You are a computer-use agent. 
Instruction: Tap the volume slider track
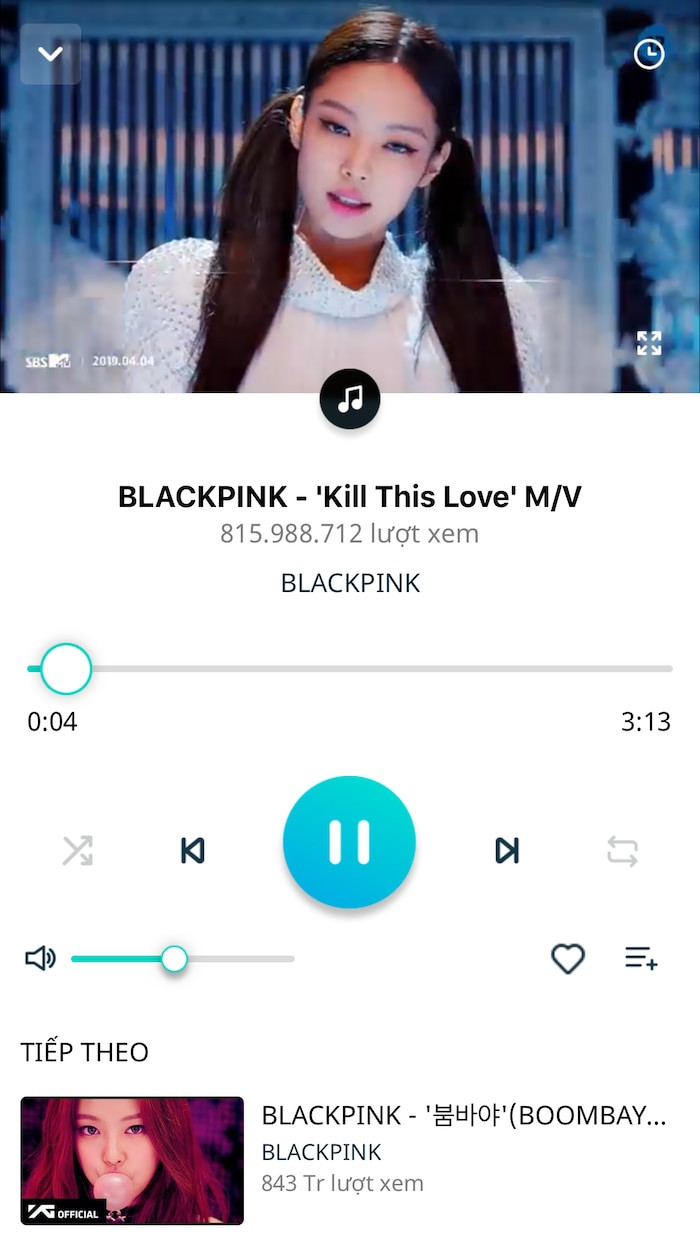point(240,959)
